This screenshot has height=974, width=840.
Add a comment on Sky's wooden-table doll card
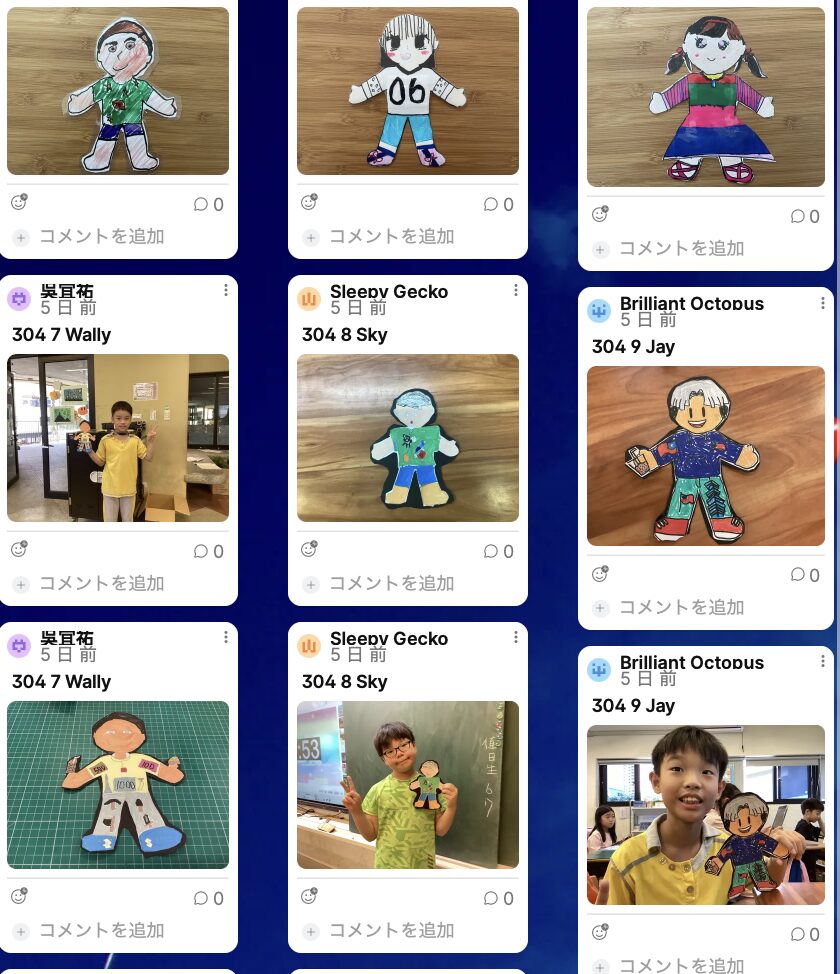pos(391,584)
